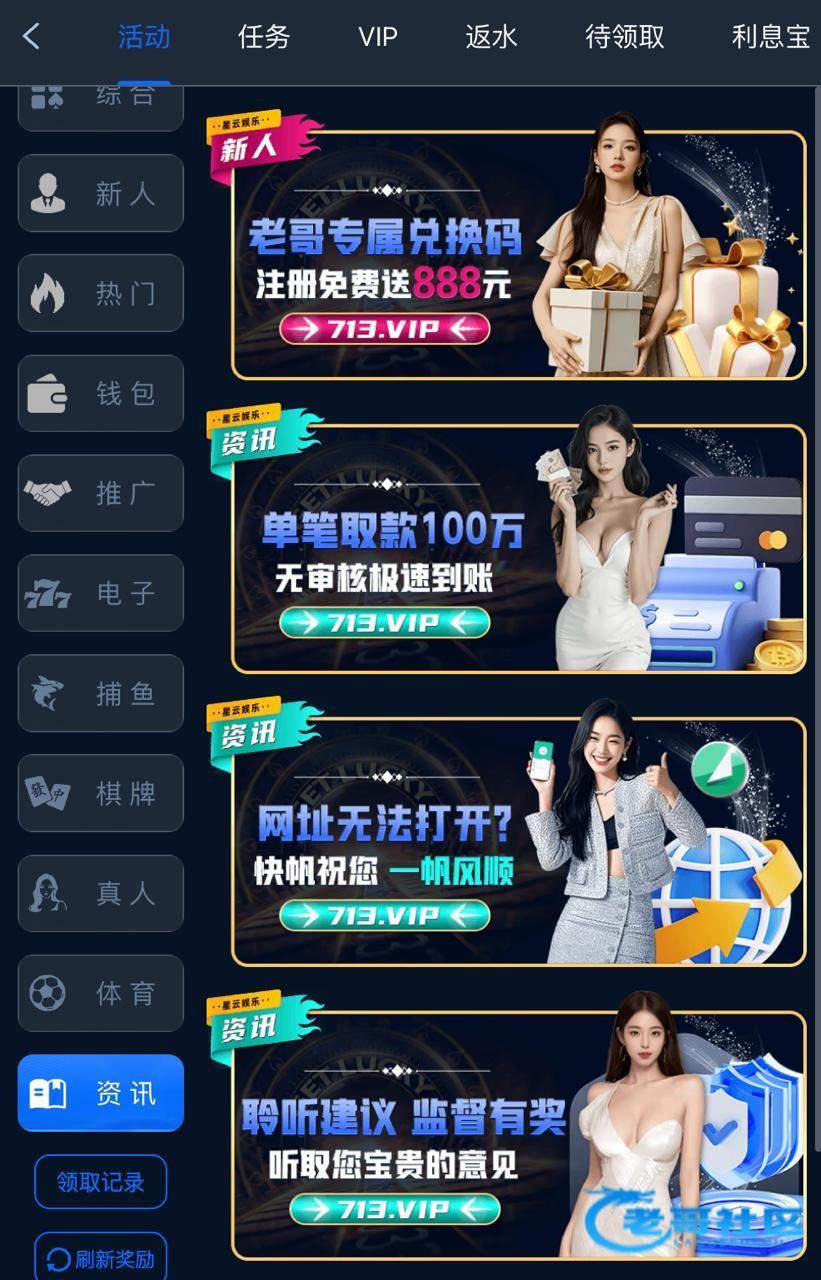The height and width of the screenshot is (1280, 821).
Task: Choose the 真人 category
Action: [x=101, y=893]
